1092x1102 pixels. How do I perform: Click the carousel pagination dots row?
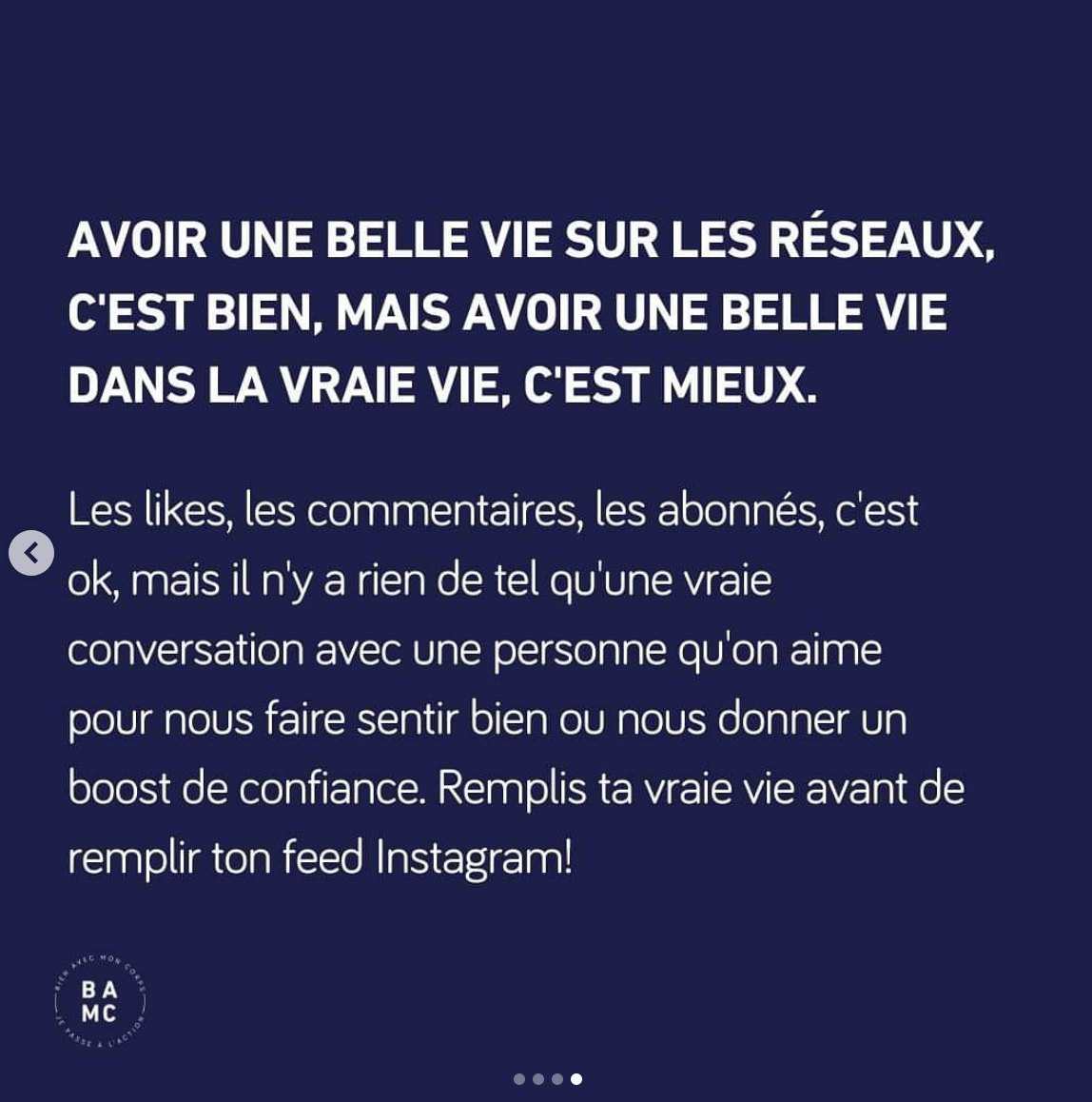point(548,1079)
